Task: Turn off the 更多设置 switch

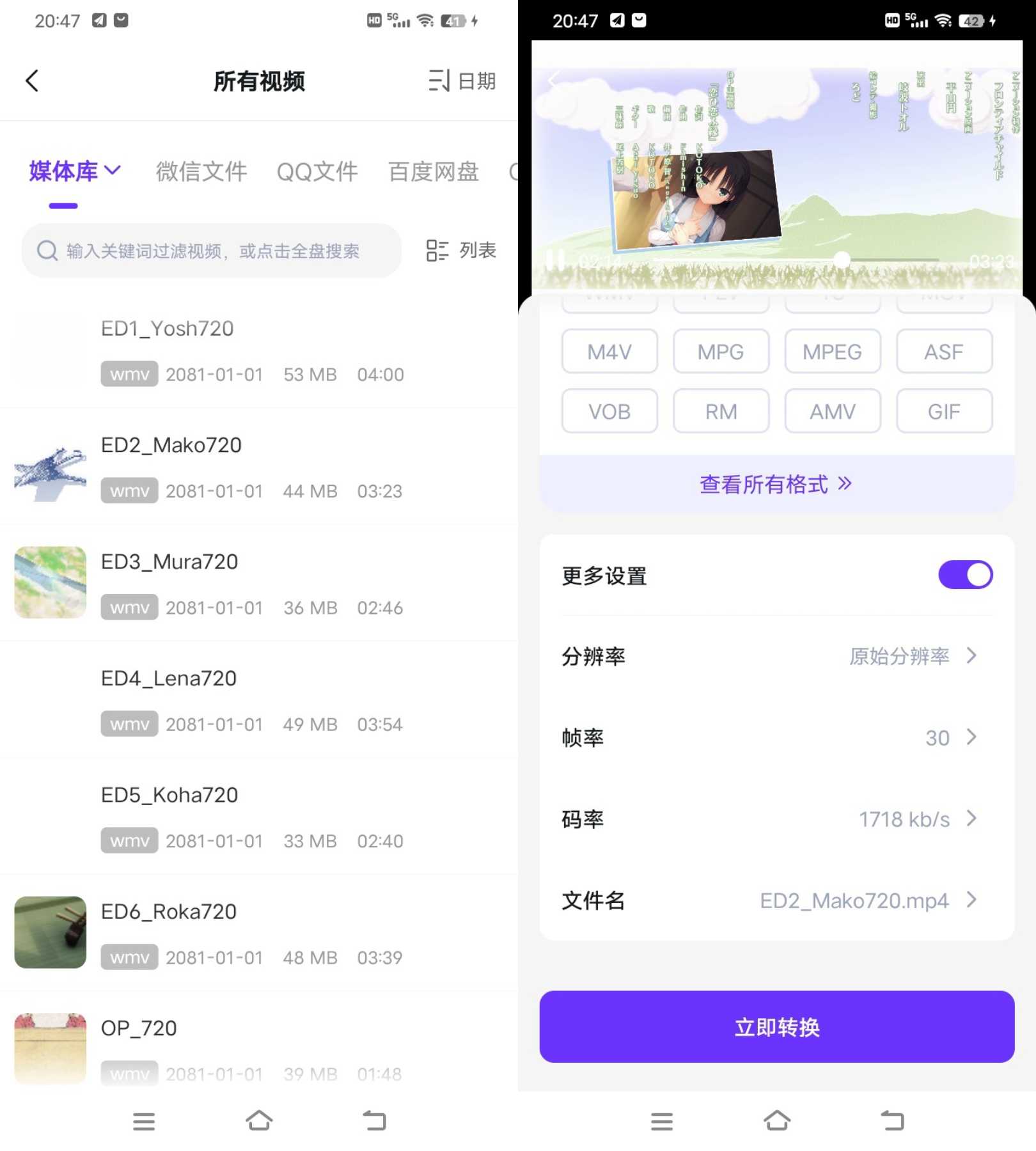Action: pyautogui.click(x=965, y=575)
